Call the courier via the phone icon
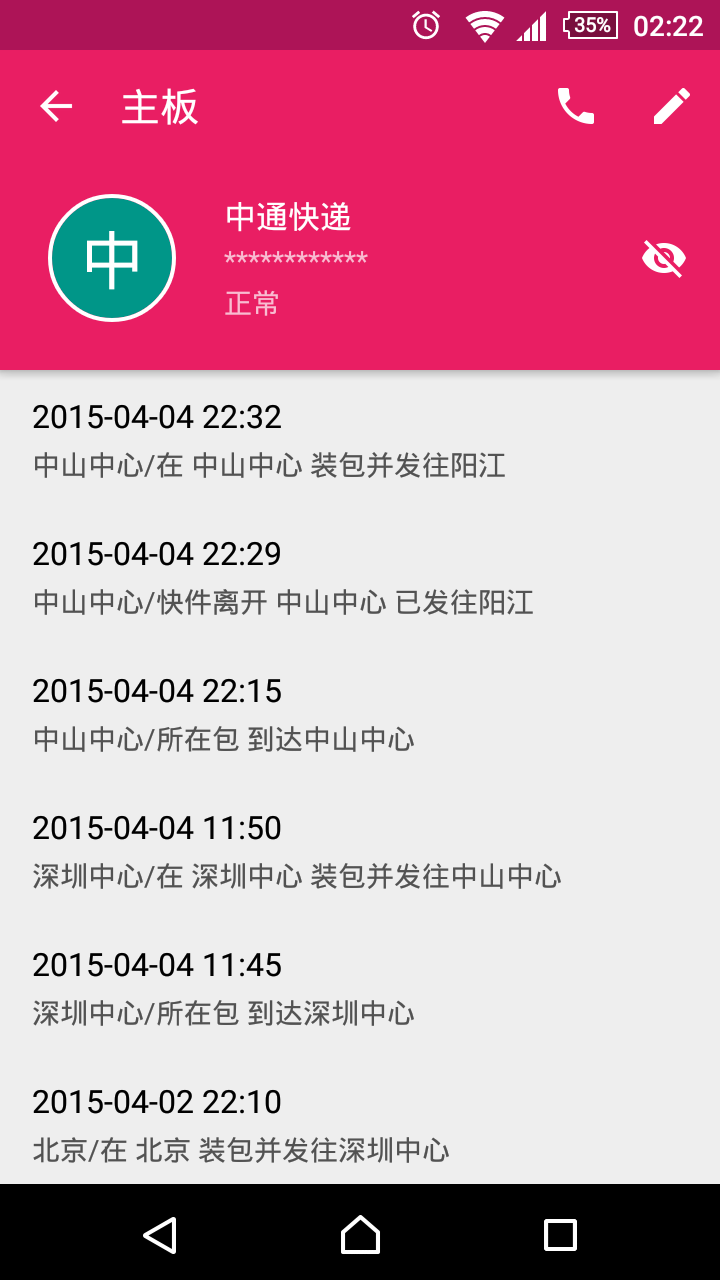 [x=575, y=106]
